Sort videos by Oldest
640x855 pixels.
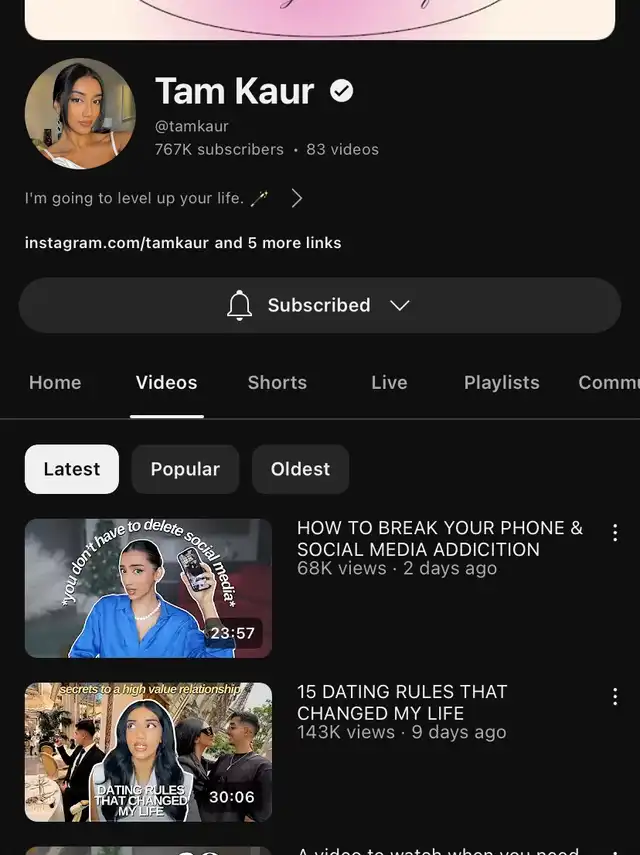[300, 469]
